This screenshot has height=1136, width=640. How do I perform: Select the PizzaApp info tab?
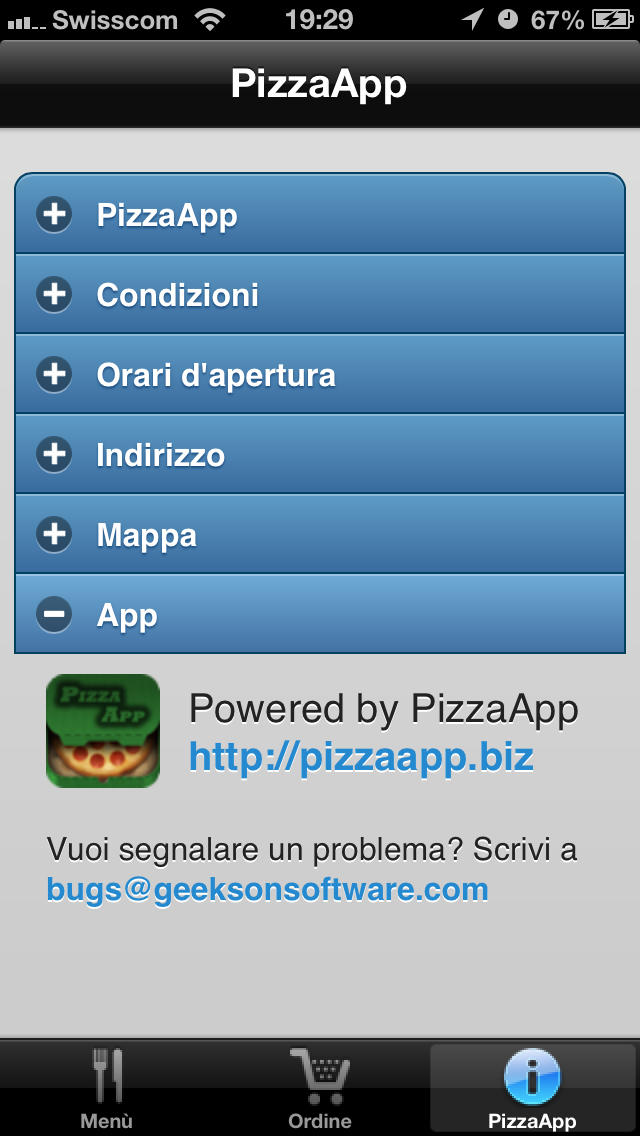click(x=533, y=1088)
